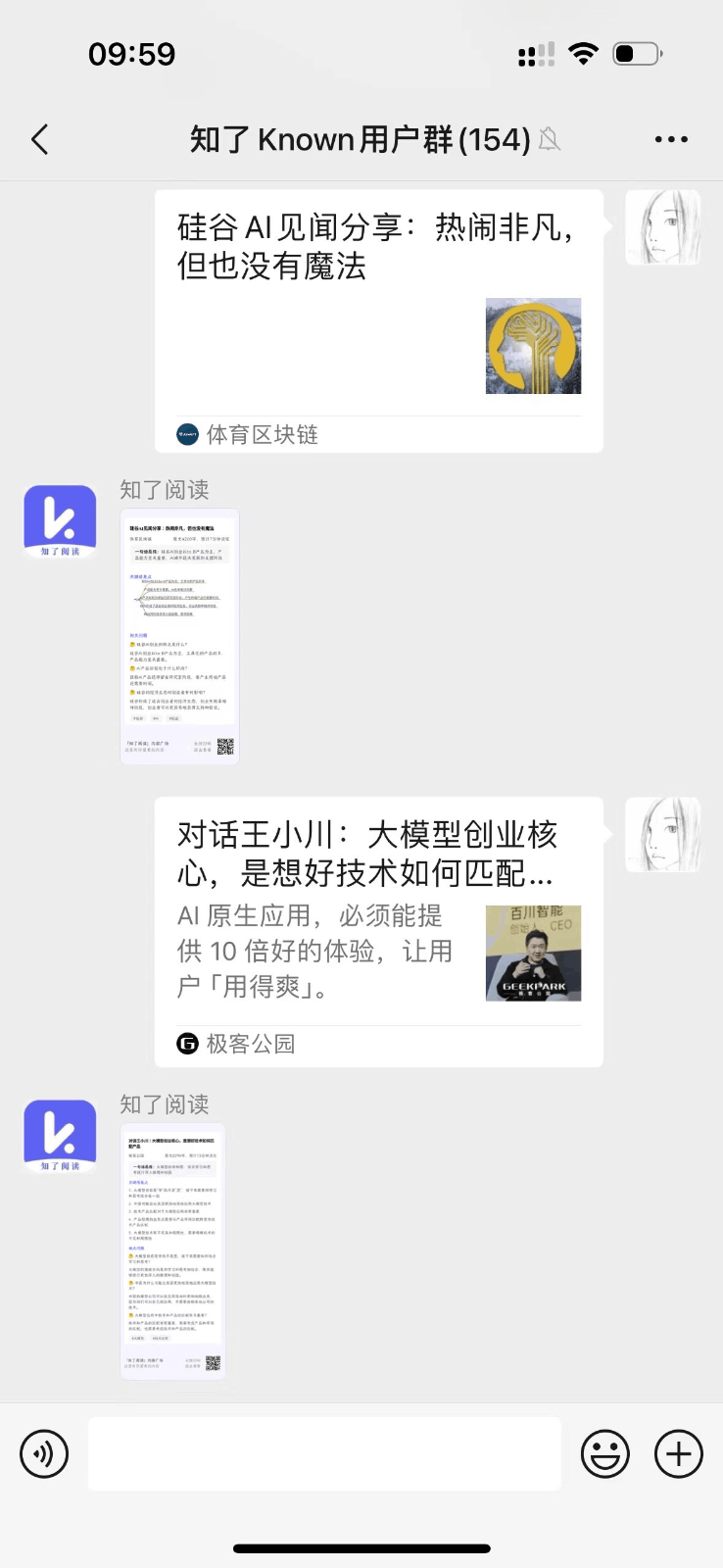Open the emoji picker
This screenshot has width=723, height=1568.
click(x=605, y=1453)
